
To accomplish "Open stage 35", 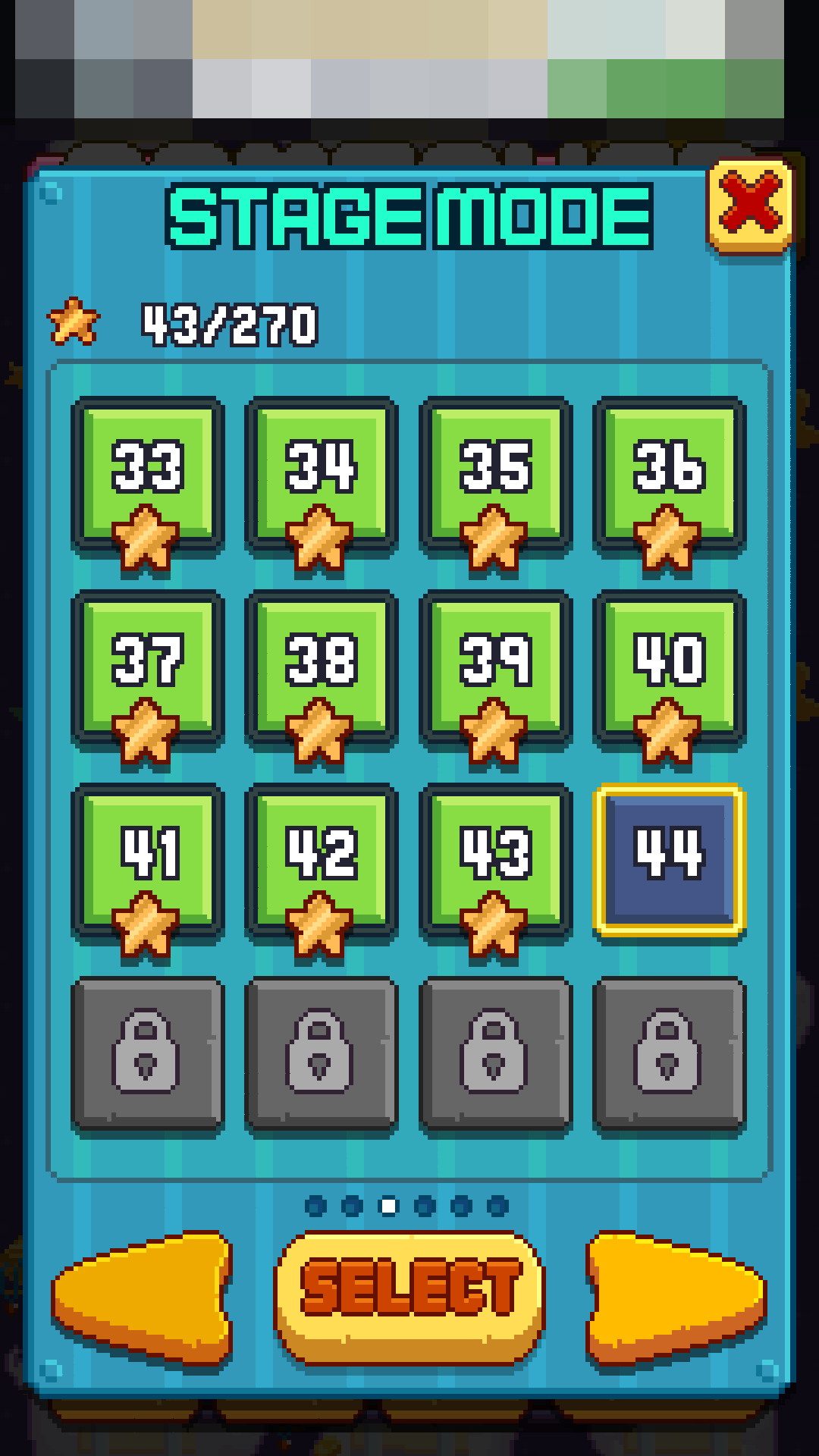I will 496,474.
